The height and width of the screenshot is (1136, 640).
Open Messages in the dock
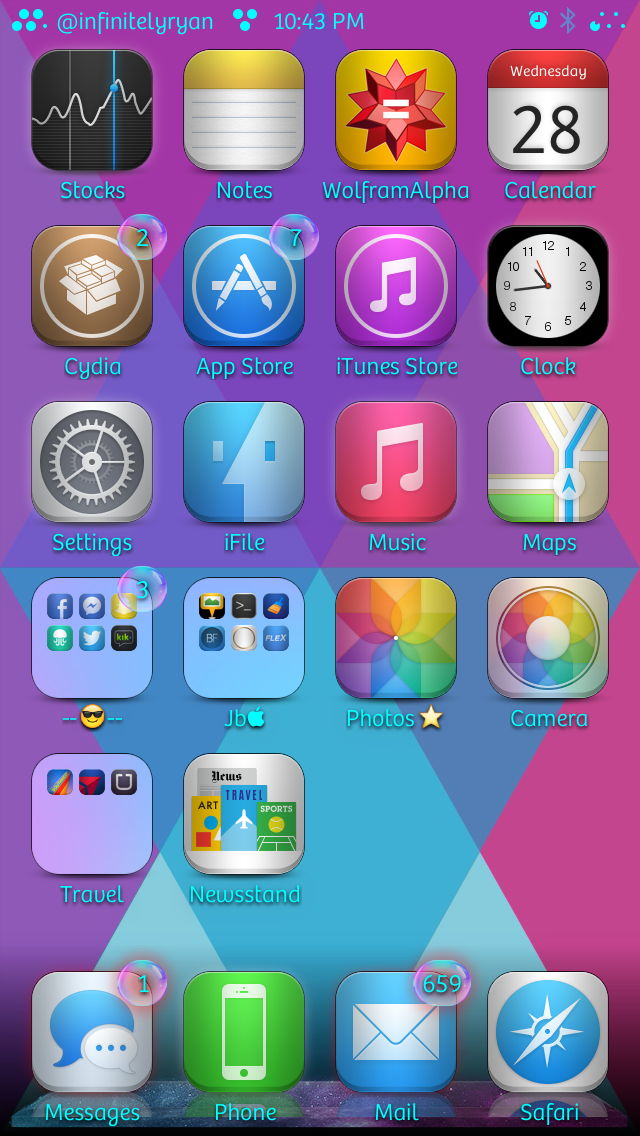[x=92, y=1032]
